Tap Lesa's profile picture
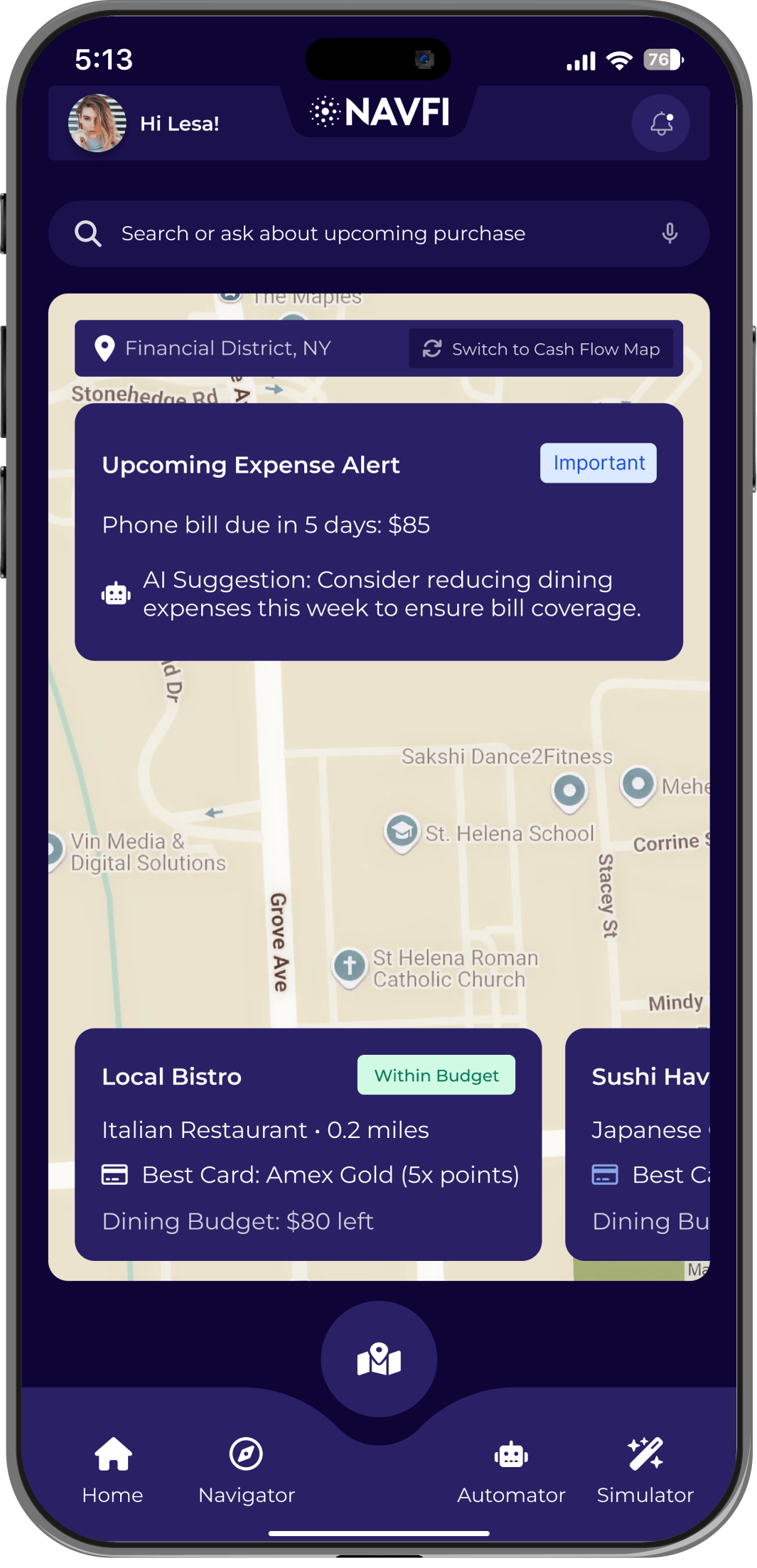This screenshot has height=1568, width=757. point(97,124)
